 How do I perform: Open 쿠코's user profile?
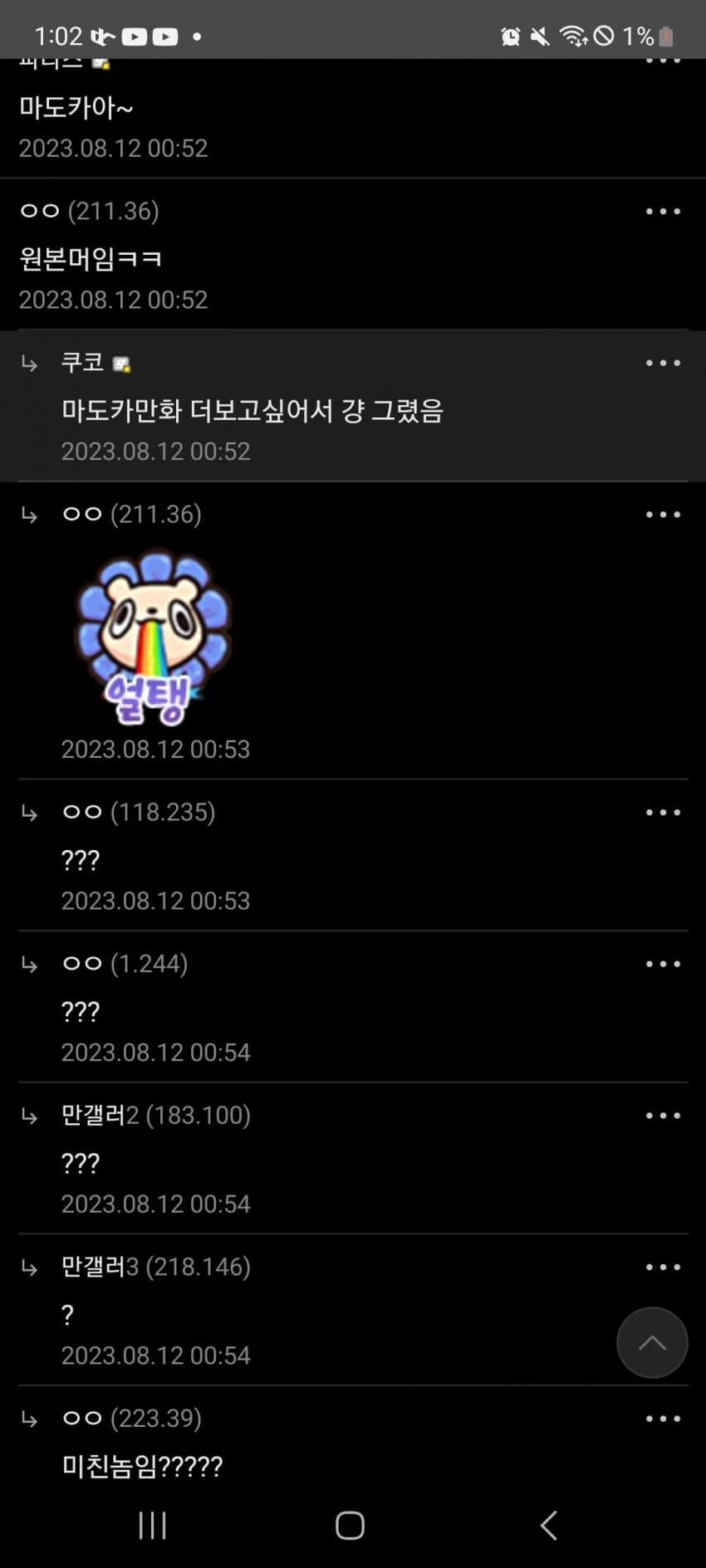click(x=82, y=362)
